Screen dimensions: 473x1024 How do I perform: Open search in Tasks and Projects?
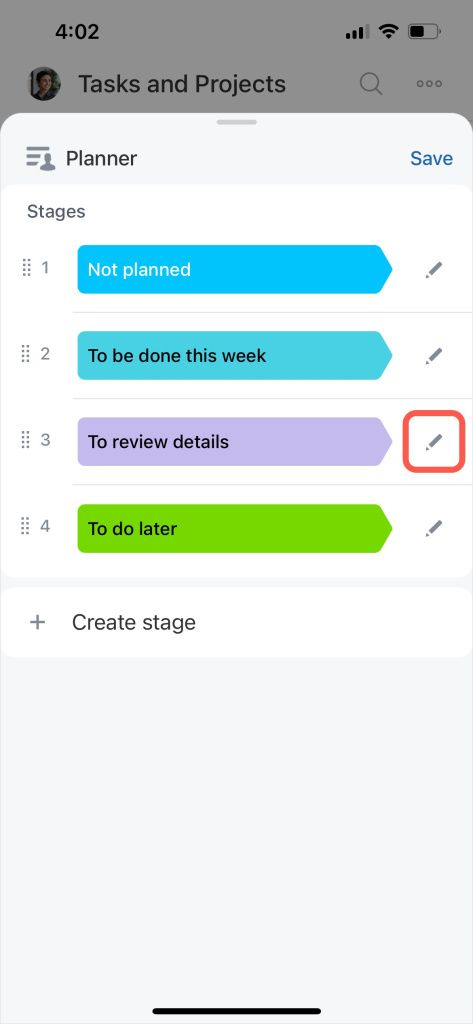370,84
